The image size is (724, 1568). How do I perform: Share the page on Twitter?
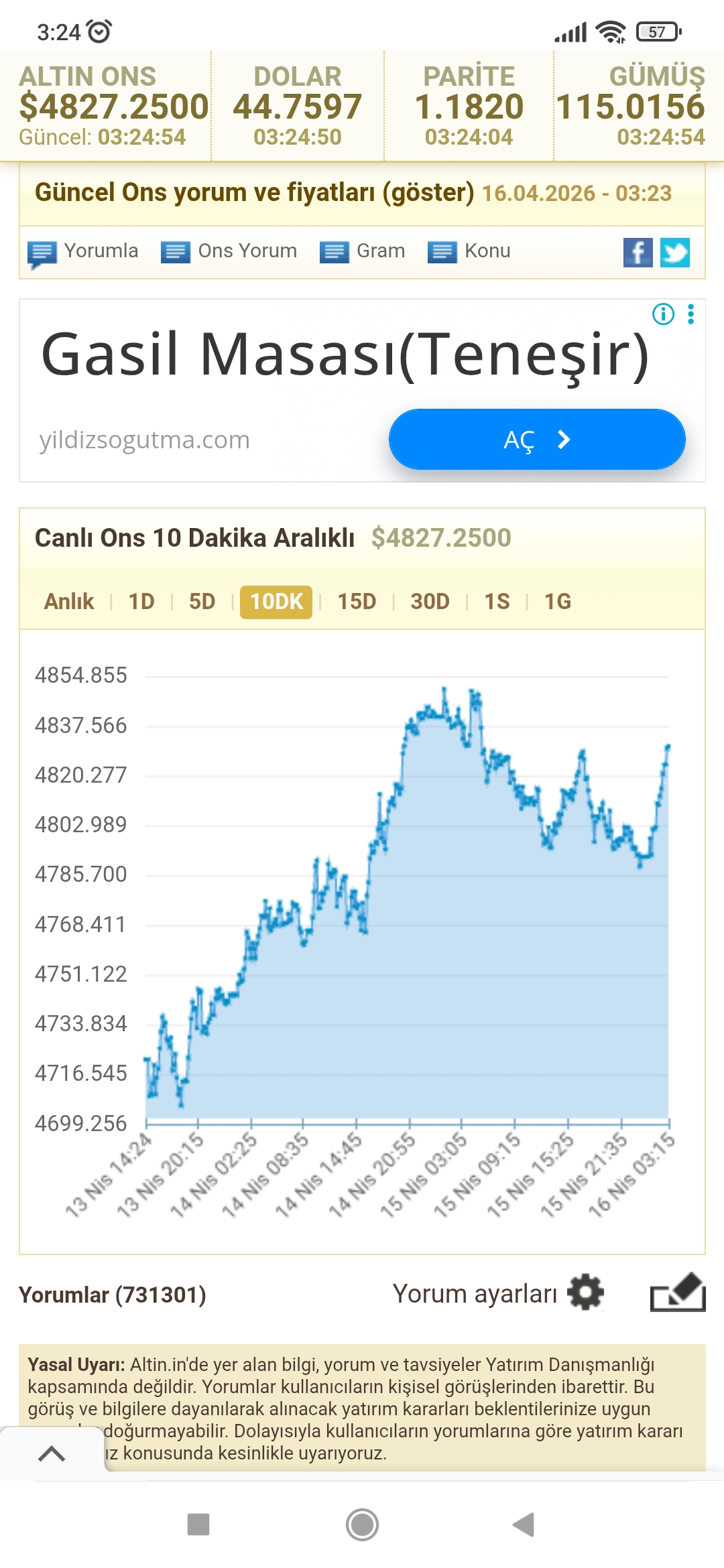coord(675,253)
